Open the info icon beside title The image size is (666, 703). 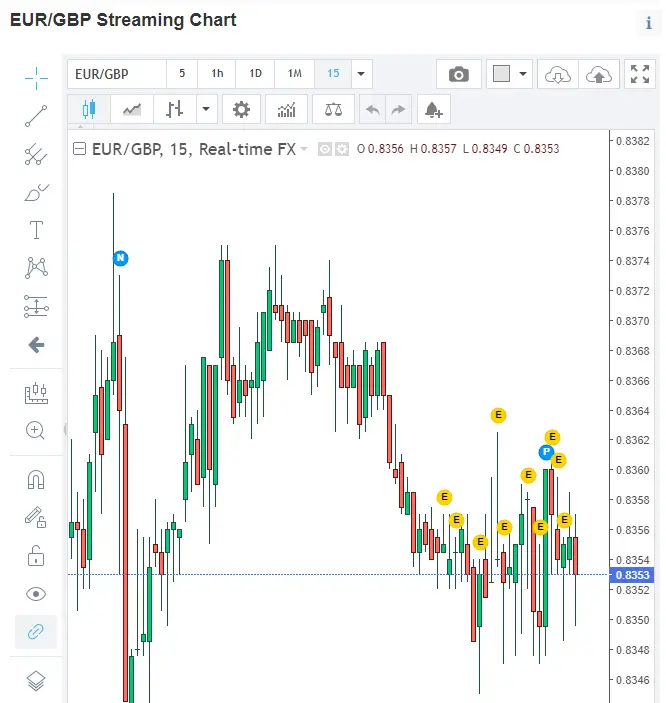point(649,22)
